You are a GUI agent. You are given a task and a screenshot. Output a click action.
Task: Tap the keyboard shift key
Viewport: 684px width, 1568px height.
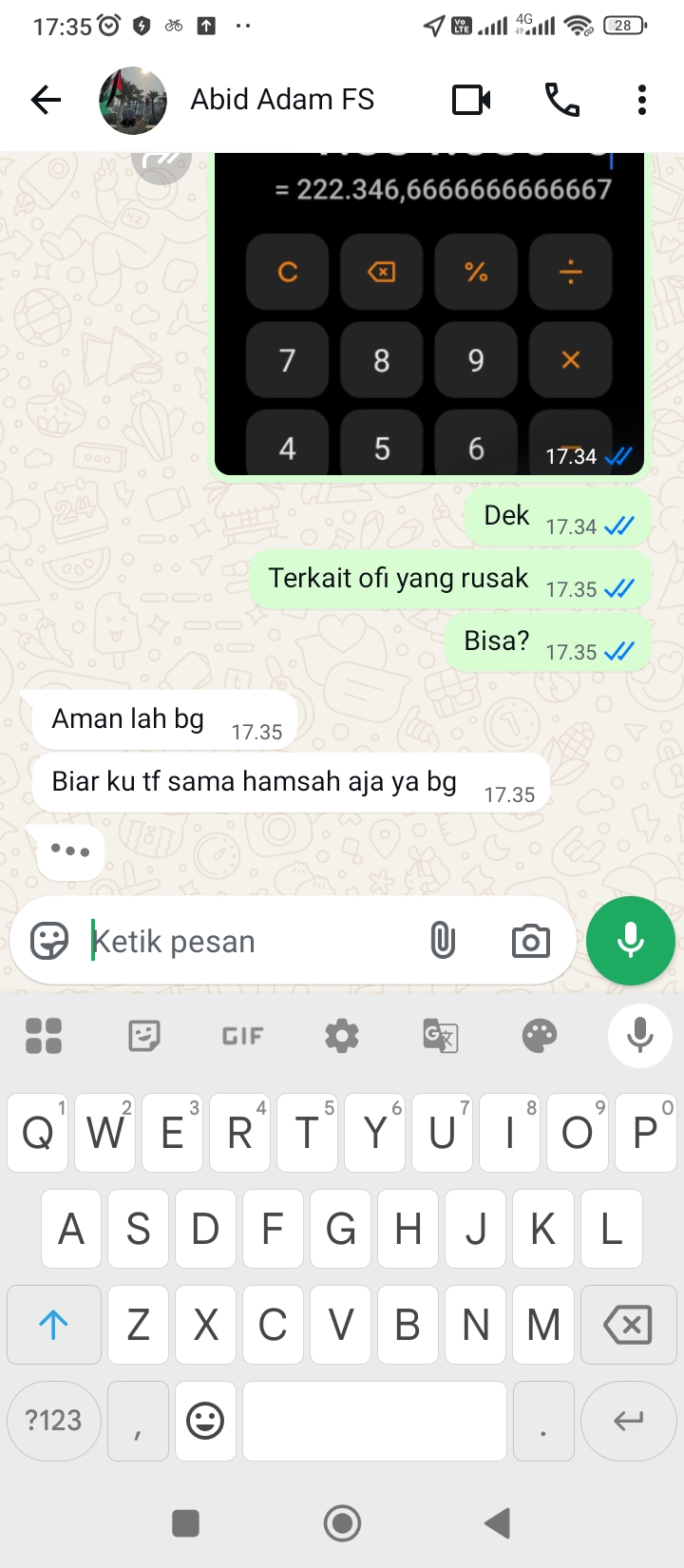[x=54, y=1325]
